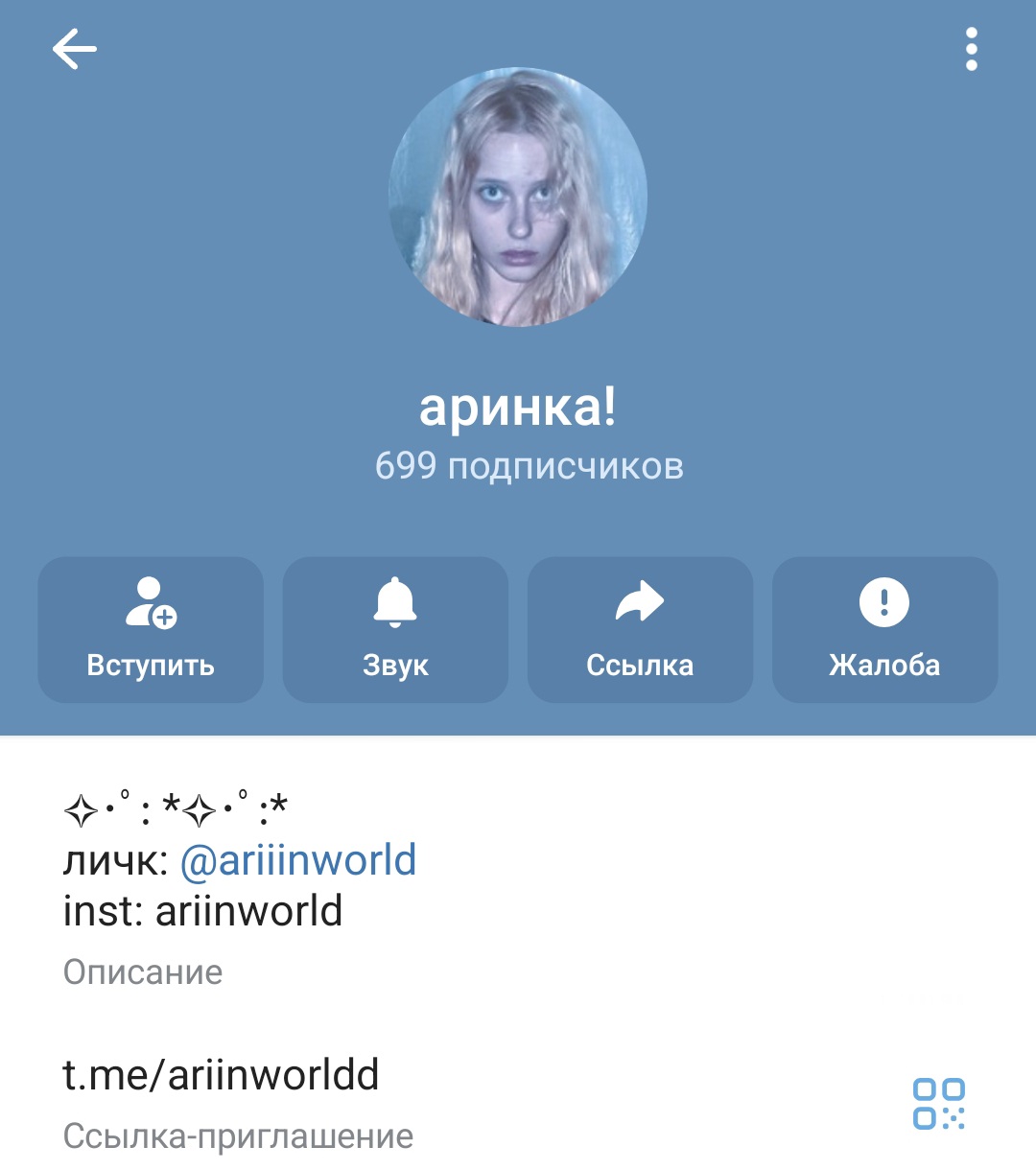Show the invite link QR code
The image size is (1036, 1170).
coord(938,1103)
